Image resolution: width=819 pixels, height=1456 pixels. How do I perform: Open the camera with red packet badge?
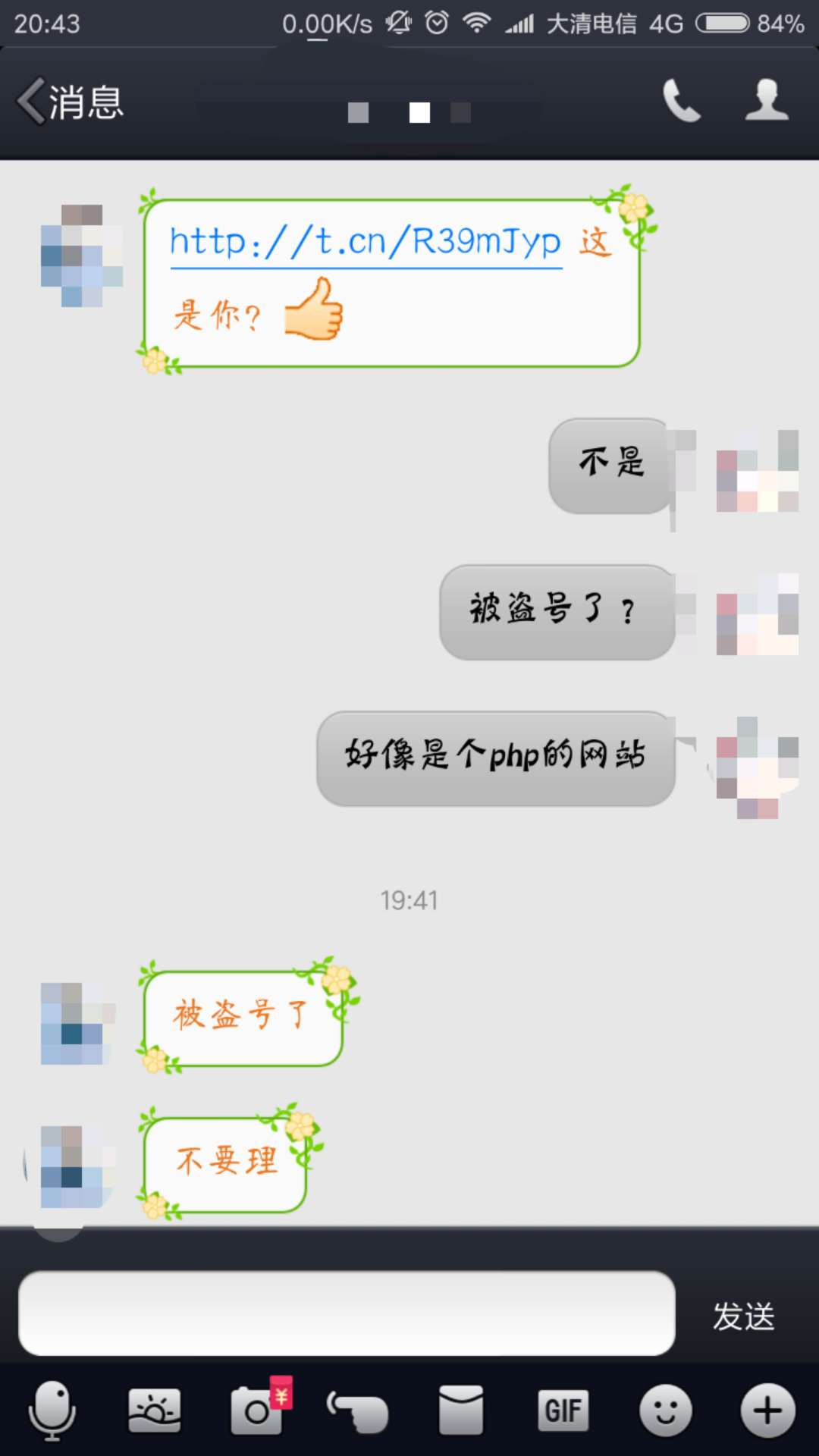(x=258, y=1410)
